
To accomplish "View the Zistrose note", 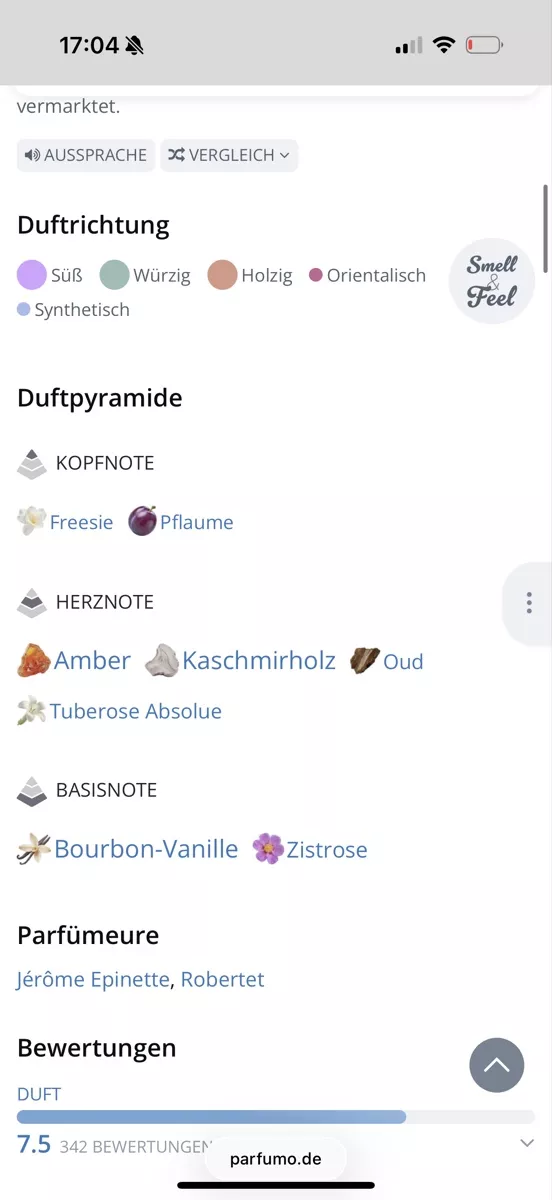I will click(x=310, y=849).
